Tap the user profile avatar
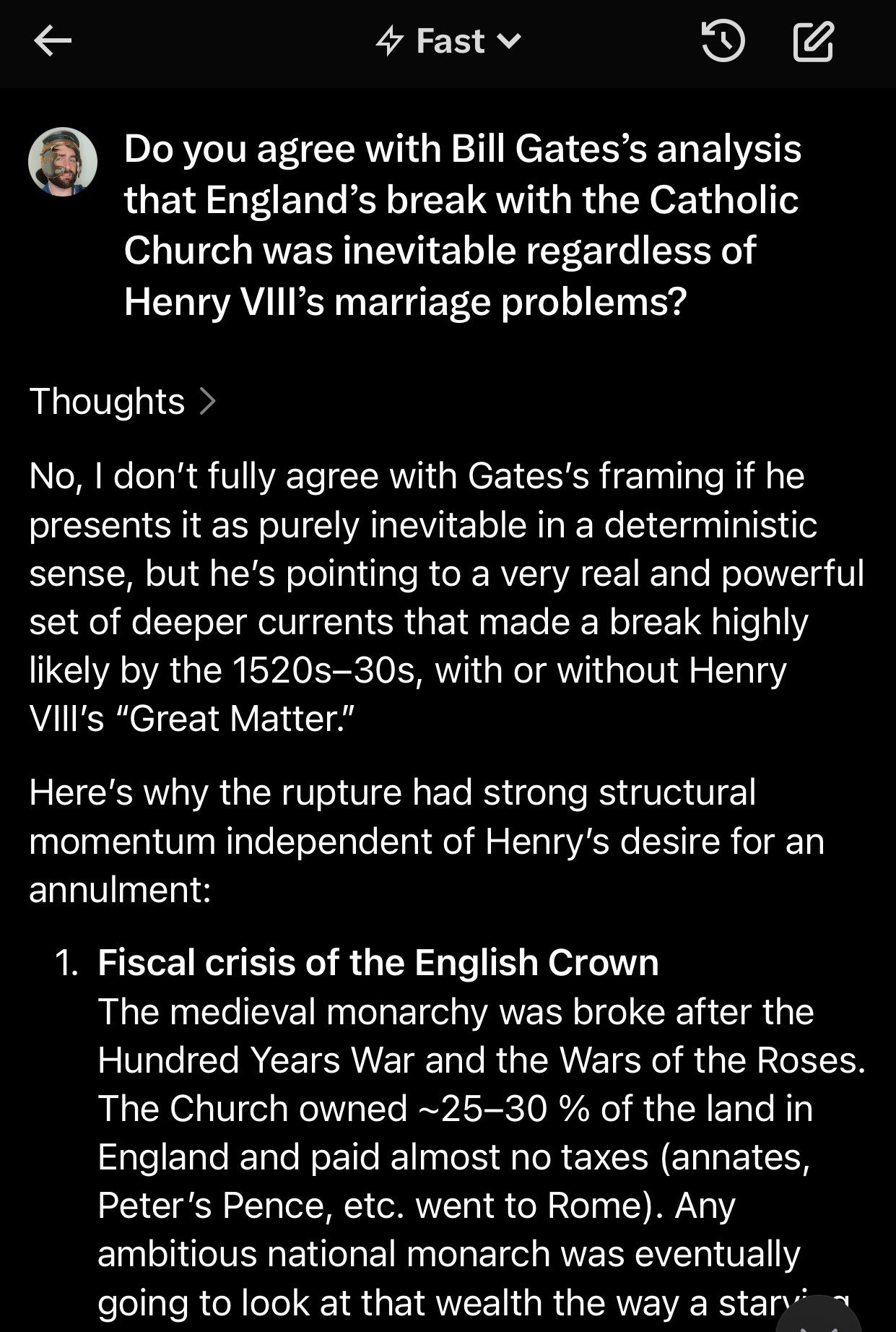 (63, 162)
